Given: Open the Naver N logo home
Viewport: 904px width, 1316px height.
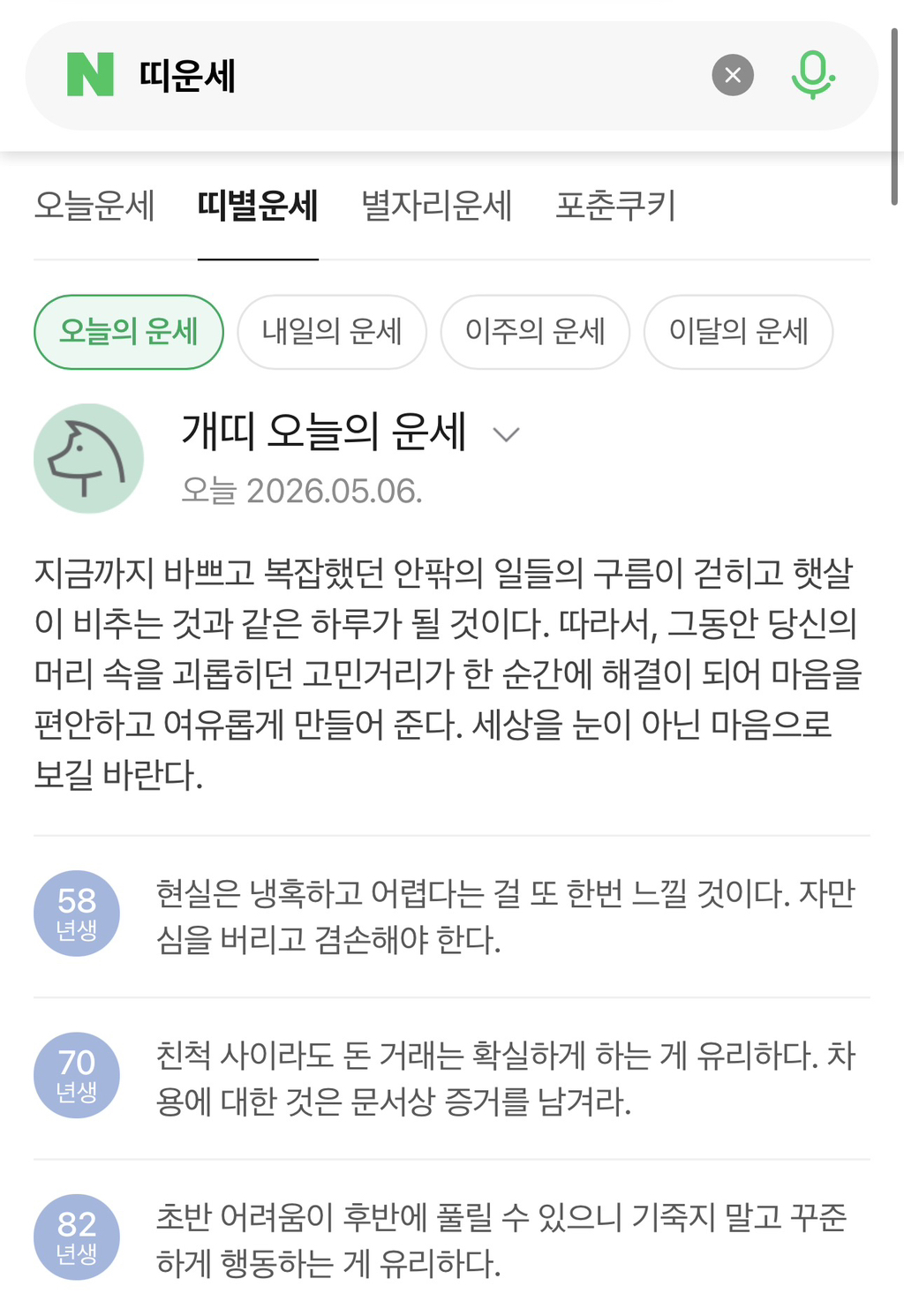Looking at the screenshot, I should click(x=91, y=74).
